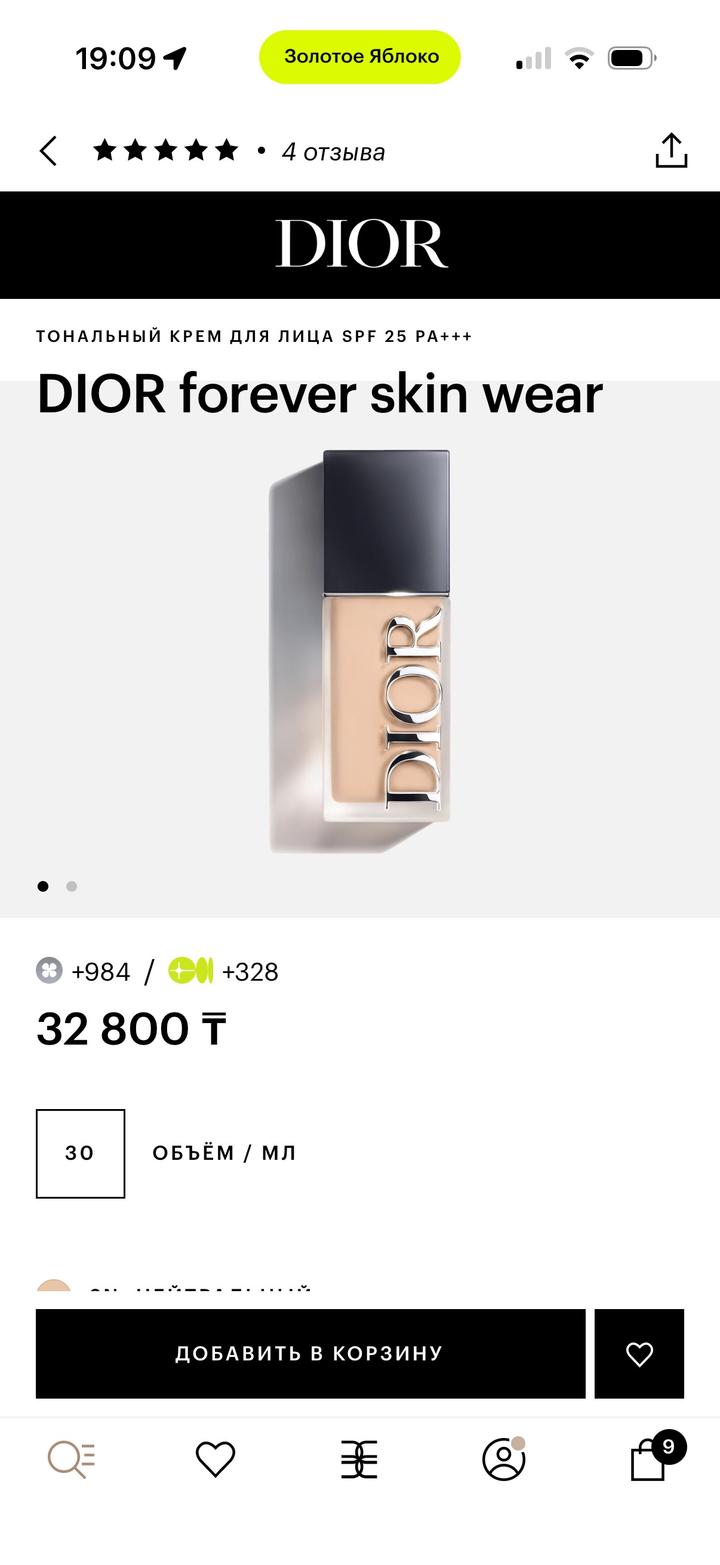Switch to the profile tab
Image resolution: width=720 pixels, height=1565 pixels.
click(x=504, y=1459)
